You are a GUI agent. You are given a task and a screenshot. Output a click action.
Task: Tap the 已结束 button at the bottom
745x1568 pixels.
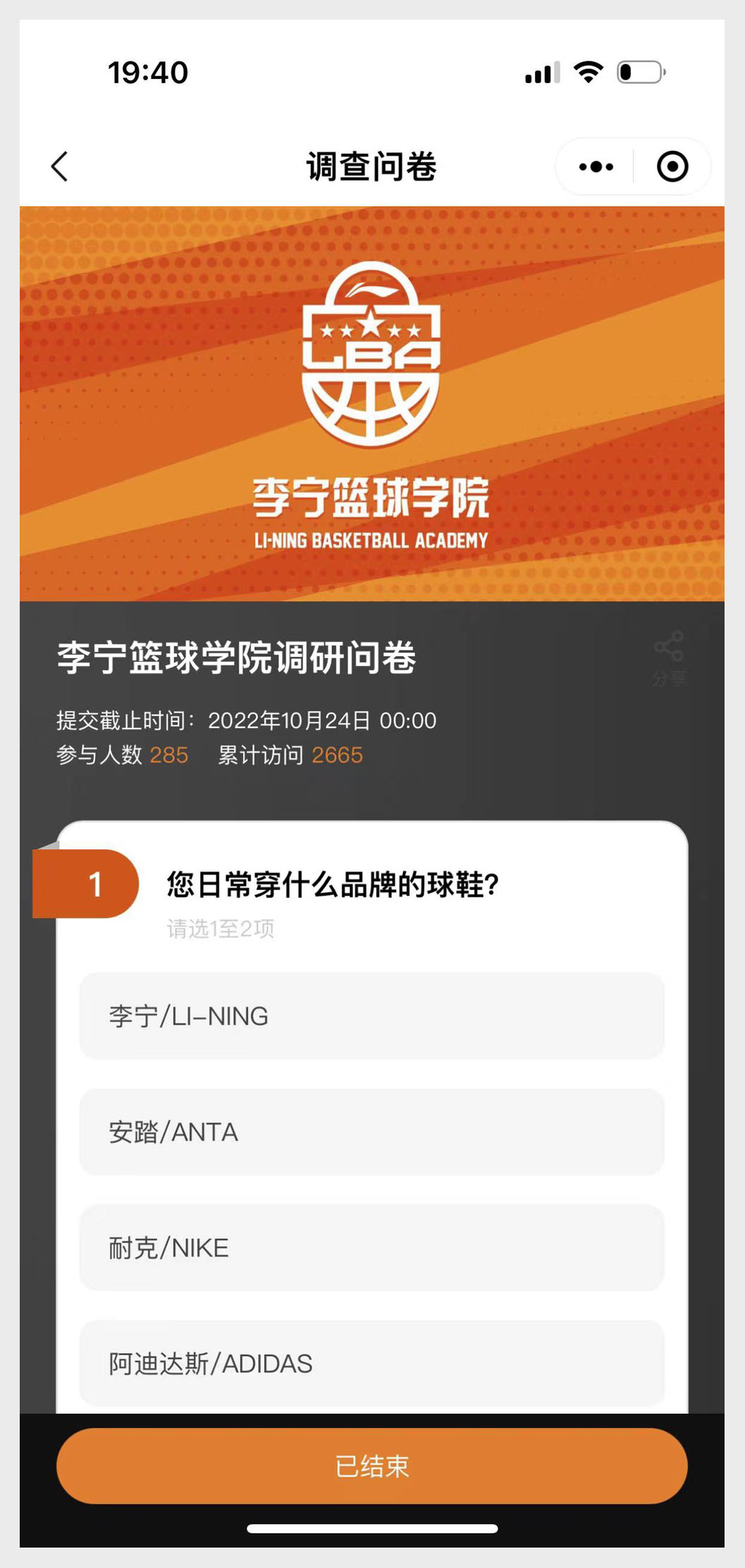372,1466
